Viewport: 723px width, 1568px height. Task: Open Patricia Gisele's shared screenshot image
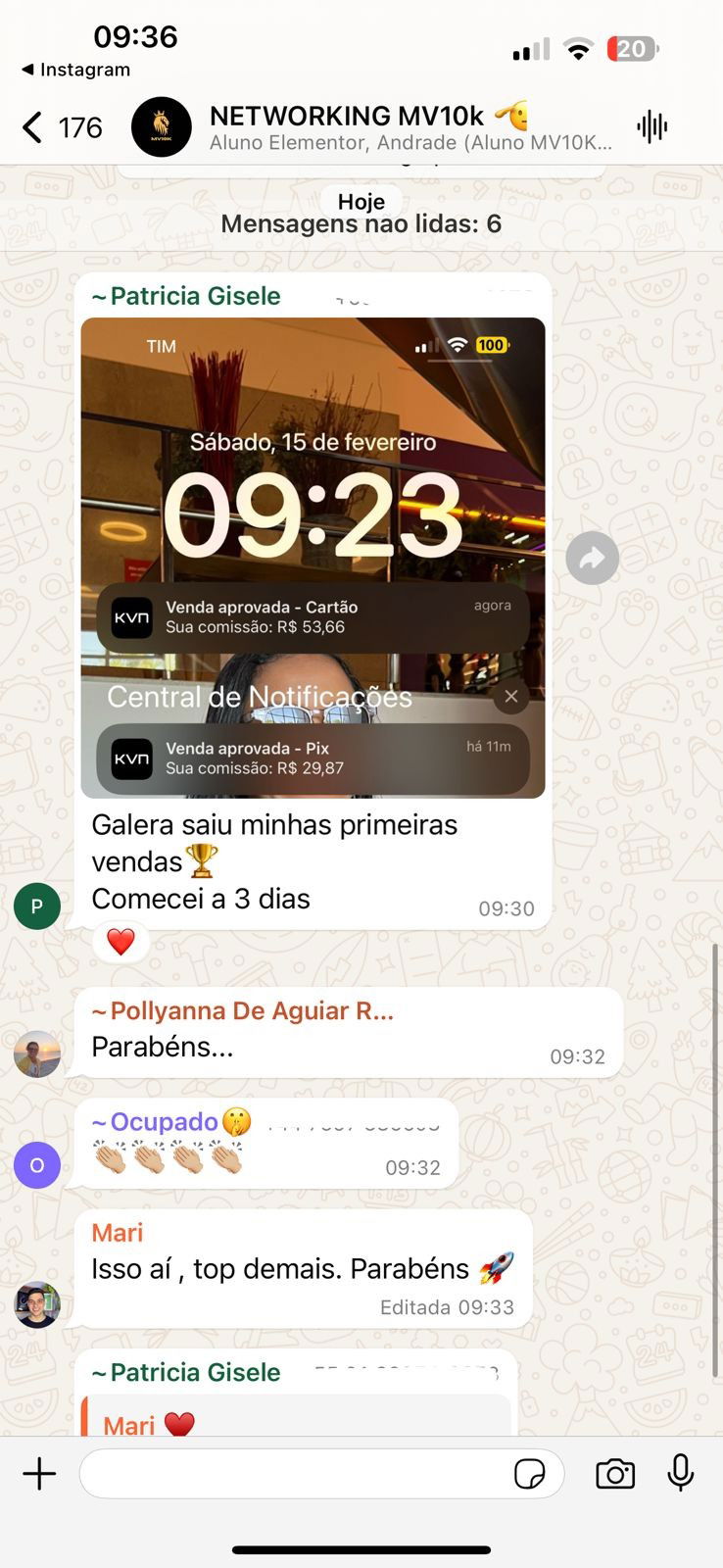pyautogui.click(x=313, y=557)
